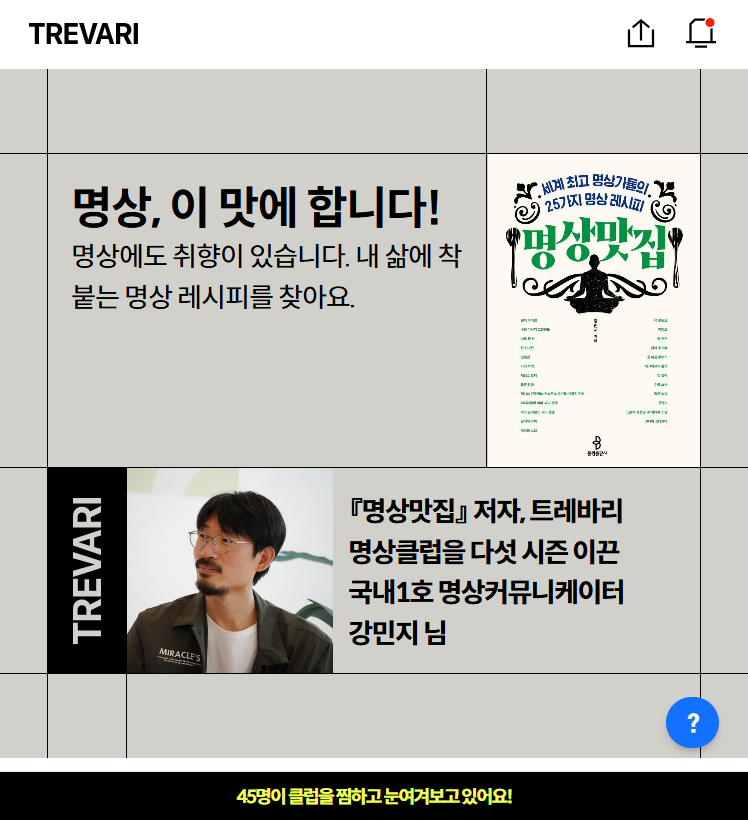Open the blue help question button
This screenshot has height=820, width=748.
pos(692,722)
